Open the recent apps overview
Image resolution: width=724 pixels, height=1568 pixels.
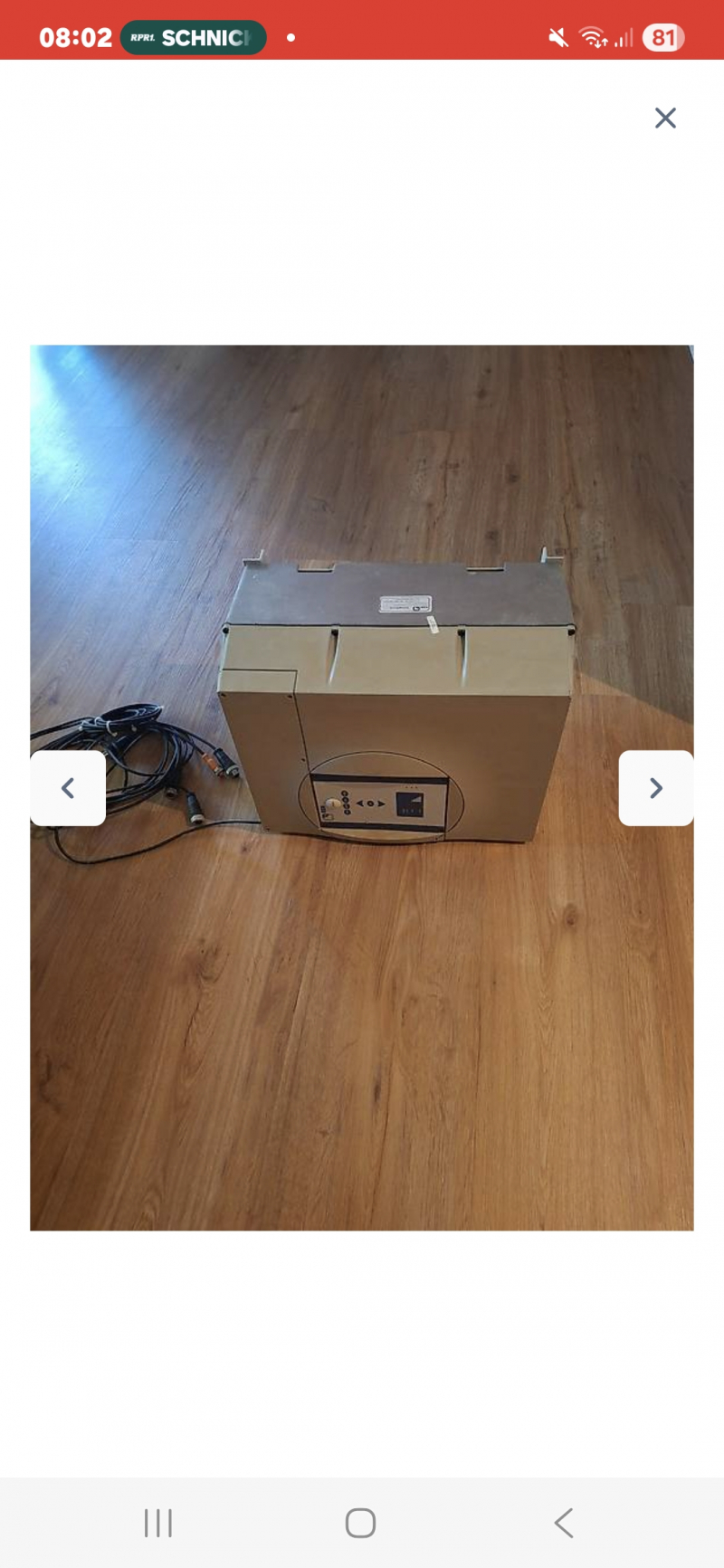(158, 1523)
